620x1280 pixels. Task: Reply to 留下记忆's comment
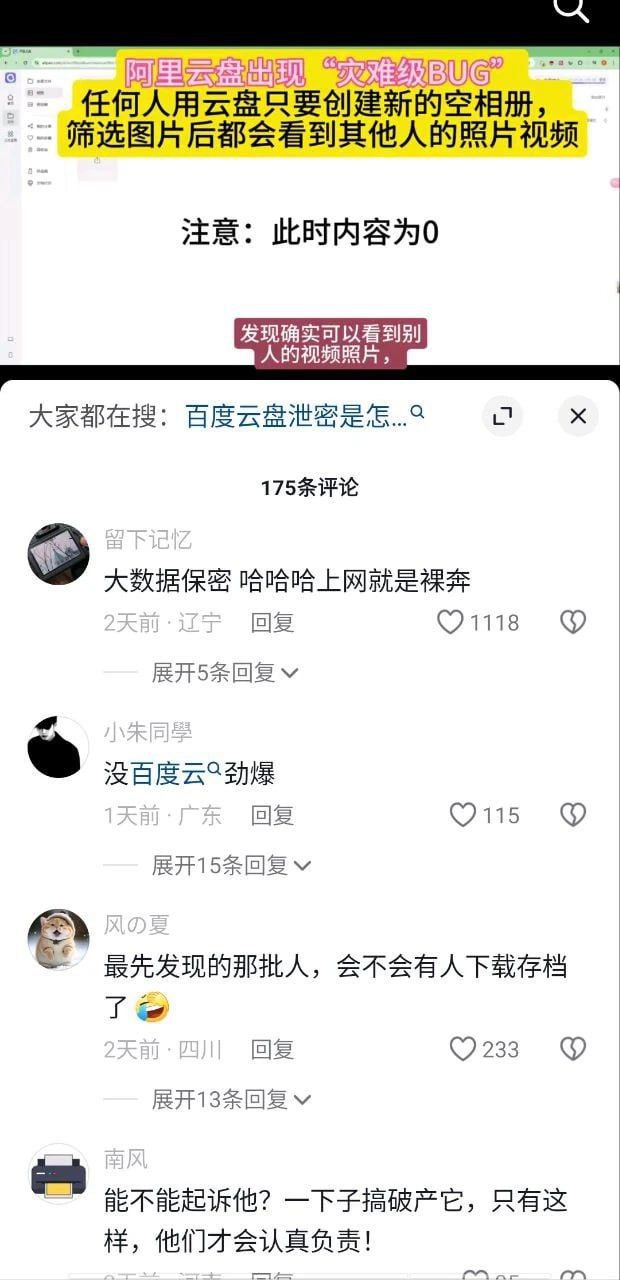point(272,622)
